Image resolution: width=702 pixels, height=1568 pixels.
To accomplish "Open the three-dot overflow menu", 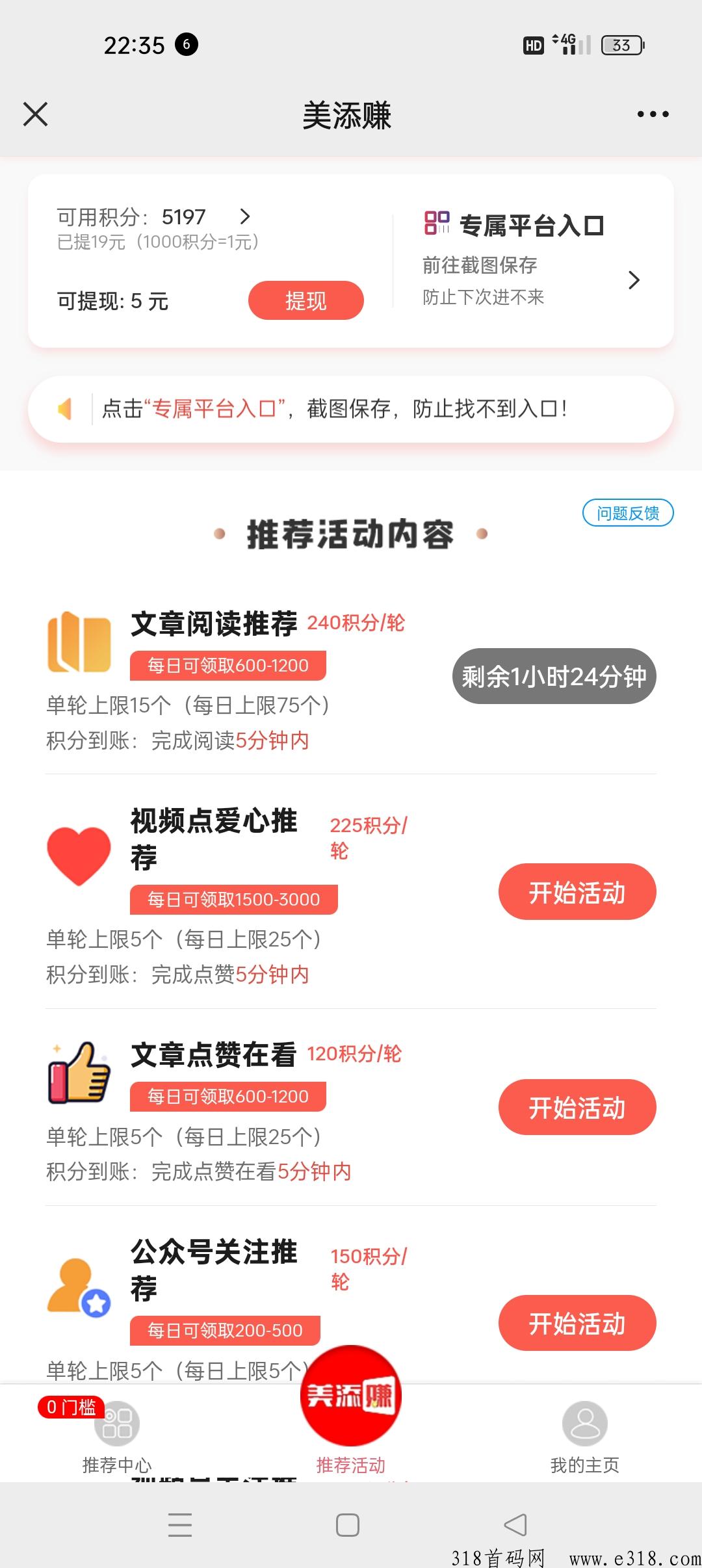I will coord(653,114).
